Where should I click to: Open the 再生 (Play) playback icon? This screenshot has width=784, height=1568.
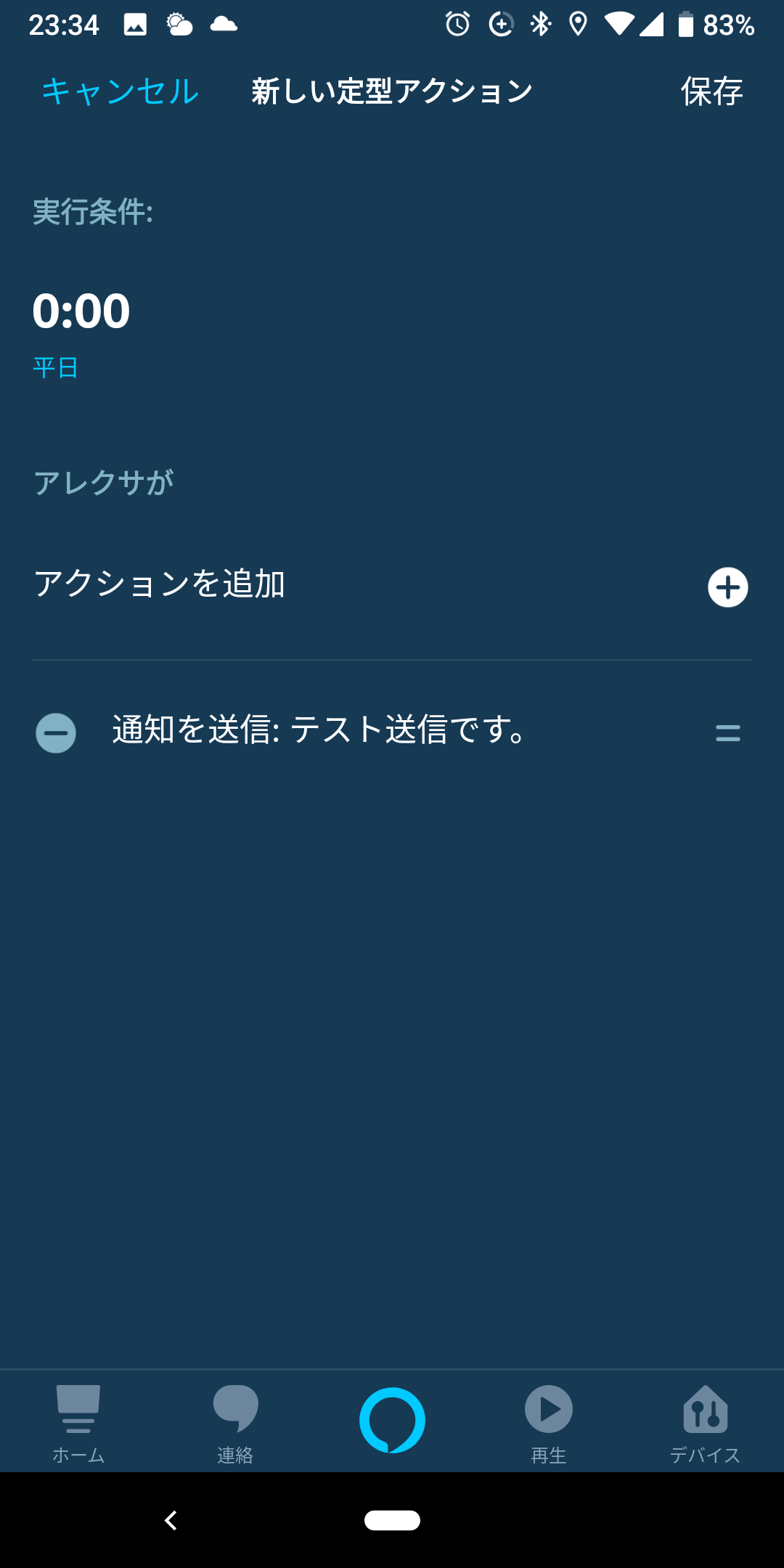pos(547,1419)
